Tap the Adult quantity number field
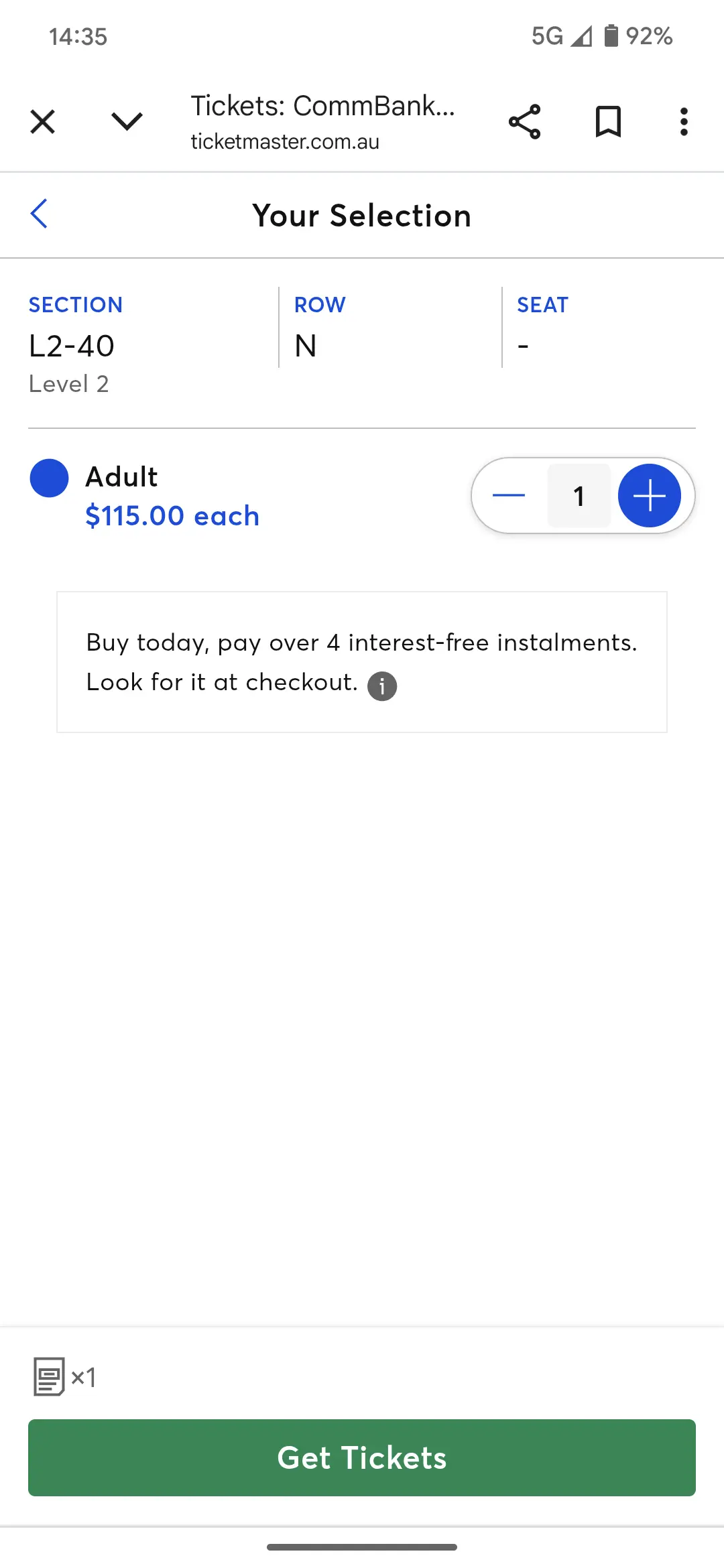724x1568 pixels. [x=579, y=496]
